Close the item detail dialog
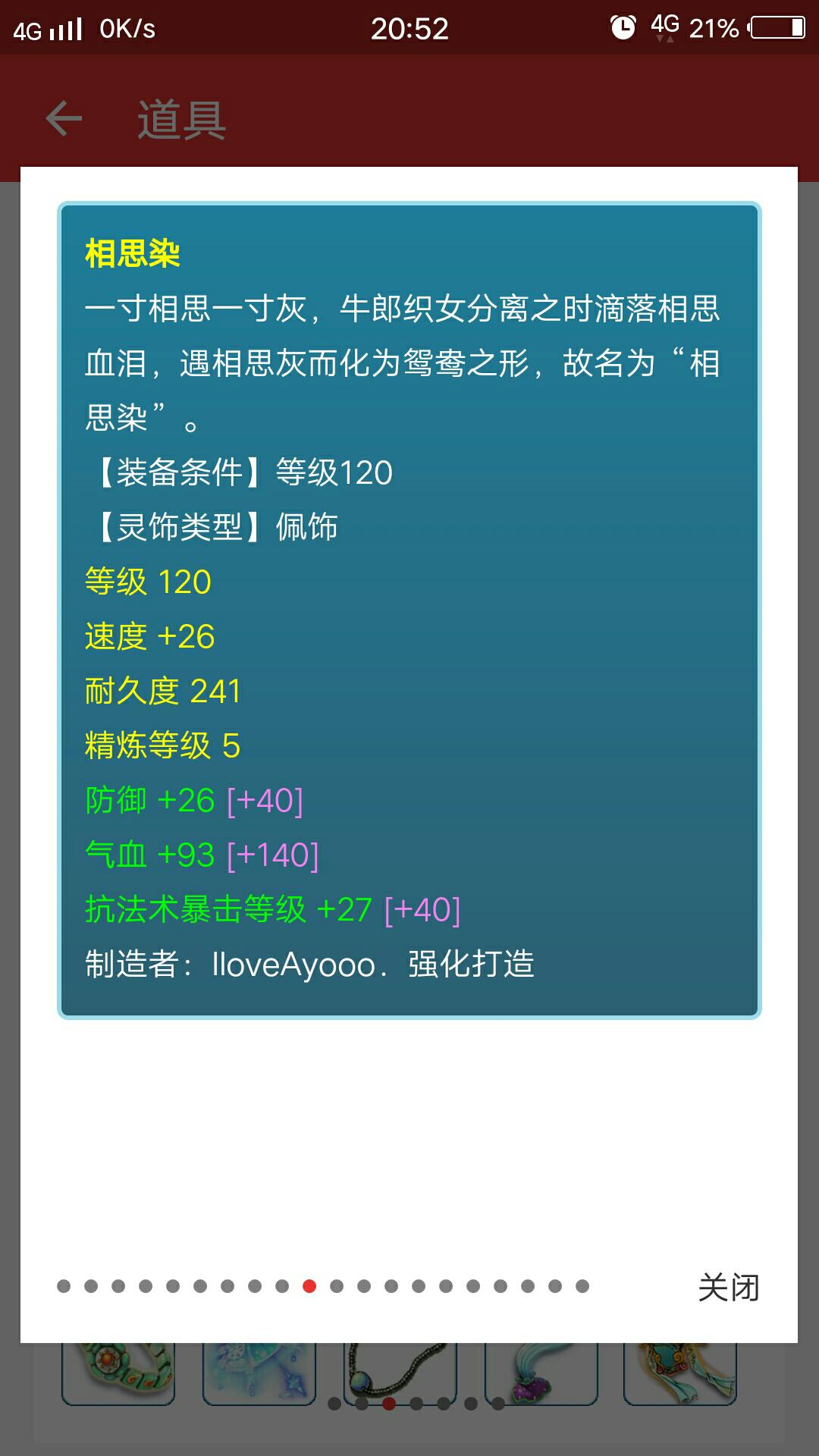This screenshot has height=1456, width=819. 728,1288
